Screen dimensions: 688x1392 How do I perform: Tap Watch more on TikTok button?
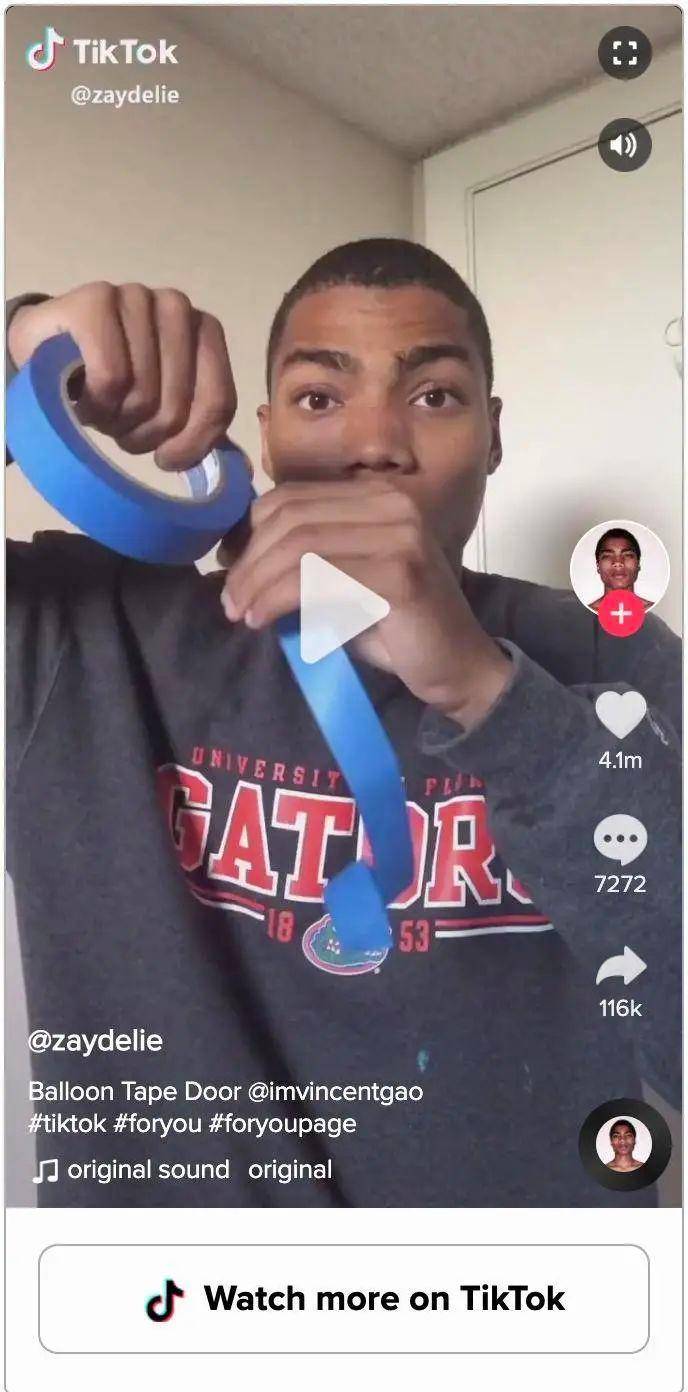click(x=343, y=1298)
